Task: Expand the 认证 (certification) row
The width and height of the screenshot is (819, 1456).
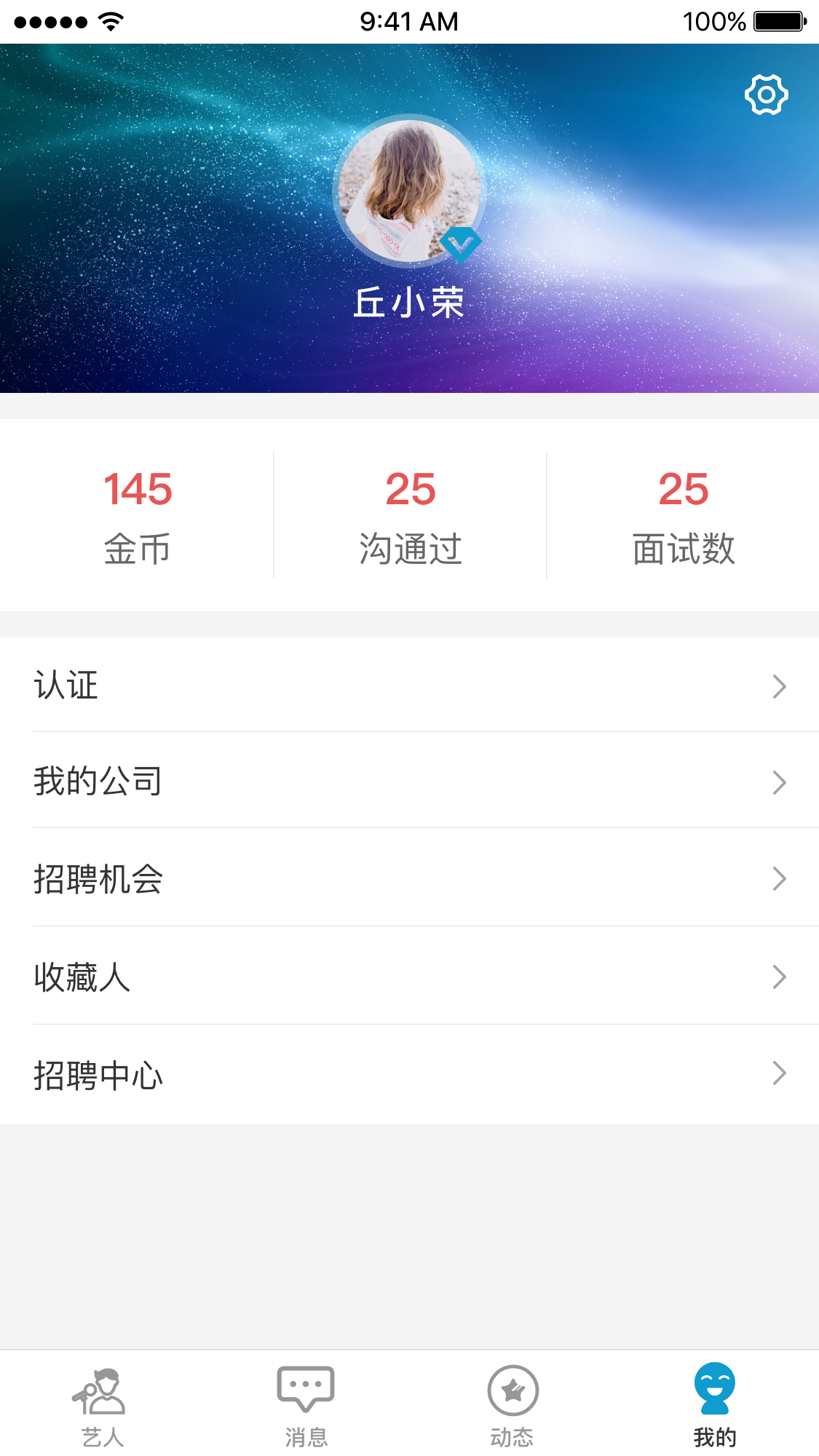Action: click(x=409, y=685)
